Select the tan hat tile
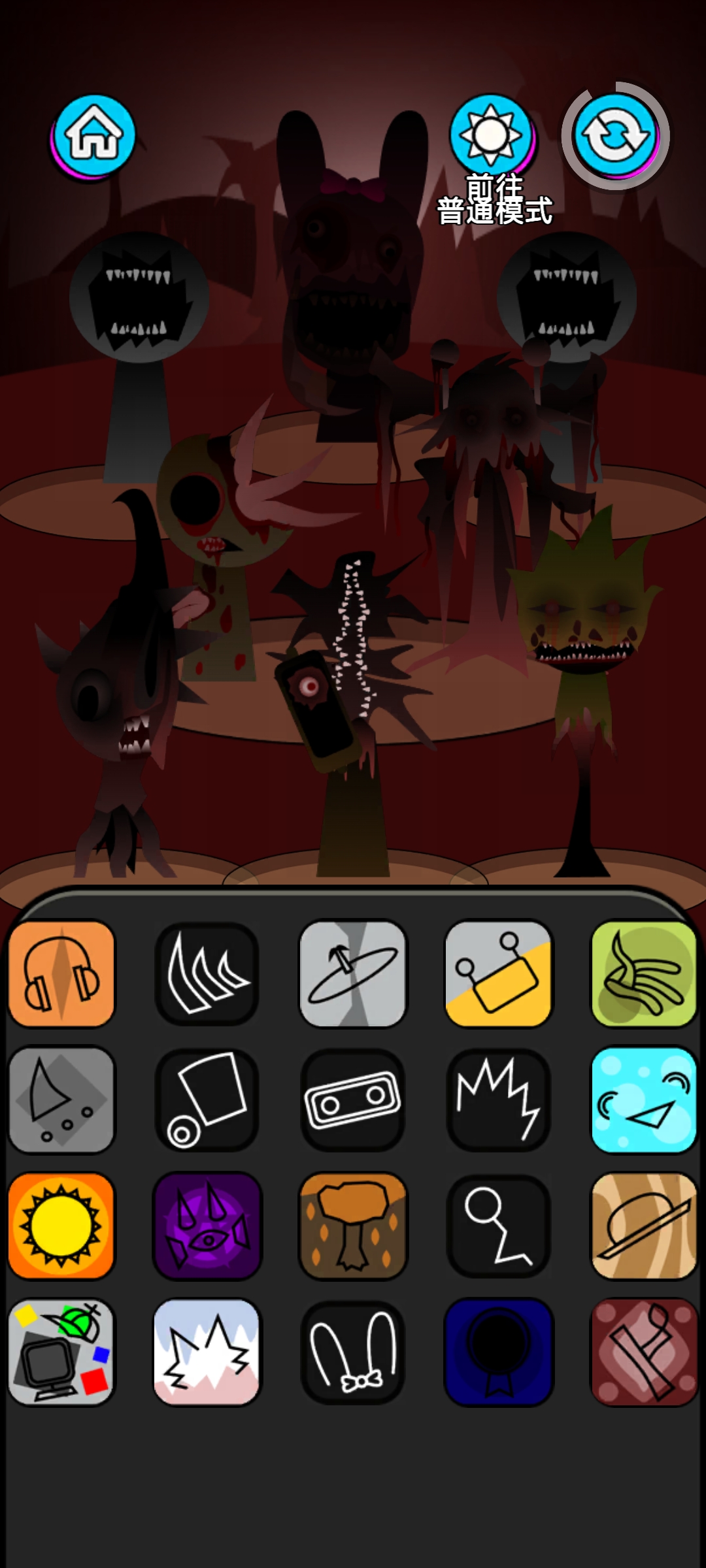This screenshot has width=706, height=1568. [644, 1226]
